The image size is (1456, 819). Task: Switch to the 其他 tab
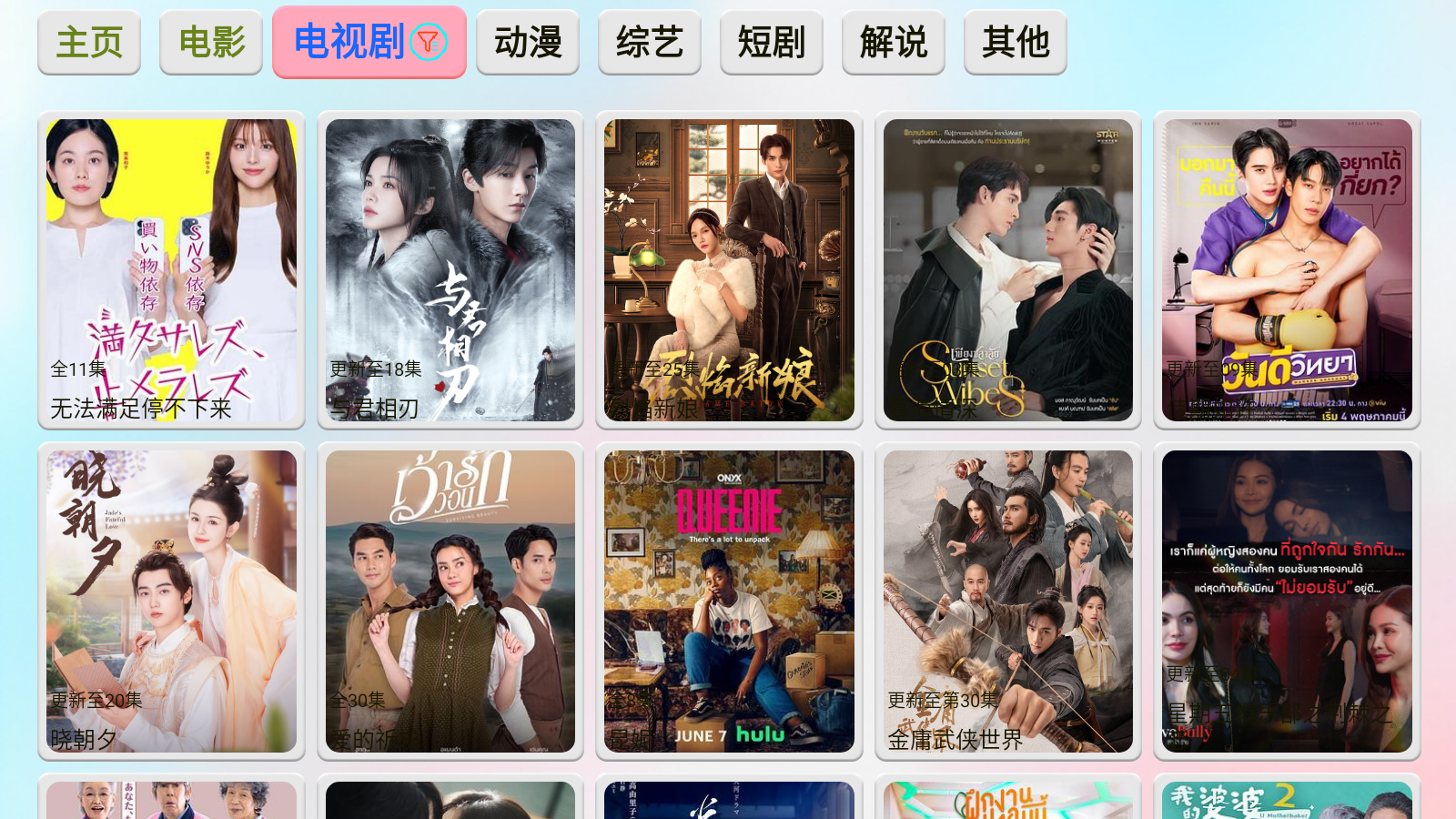coord(1016,43)
